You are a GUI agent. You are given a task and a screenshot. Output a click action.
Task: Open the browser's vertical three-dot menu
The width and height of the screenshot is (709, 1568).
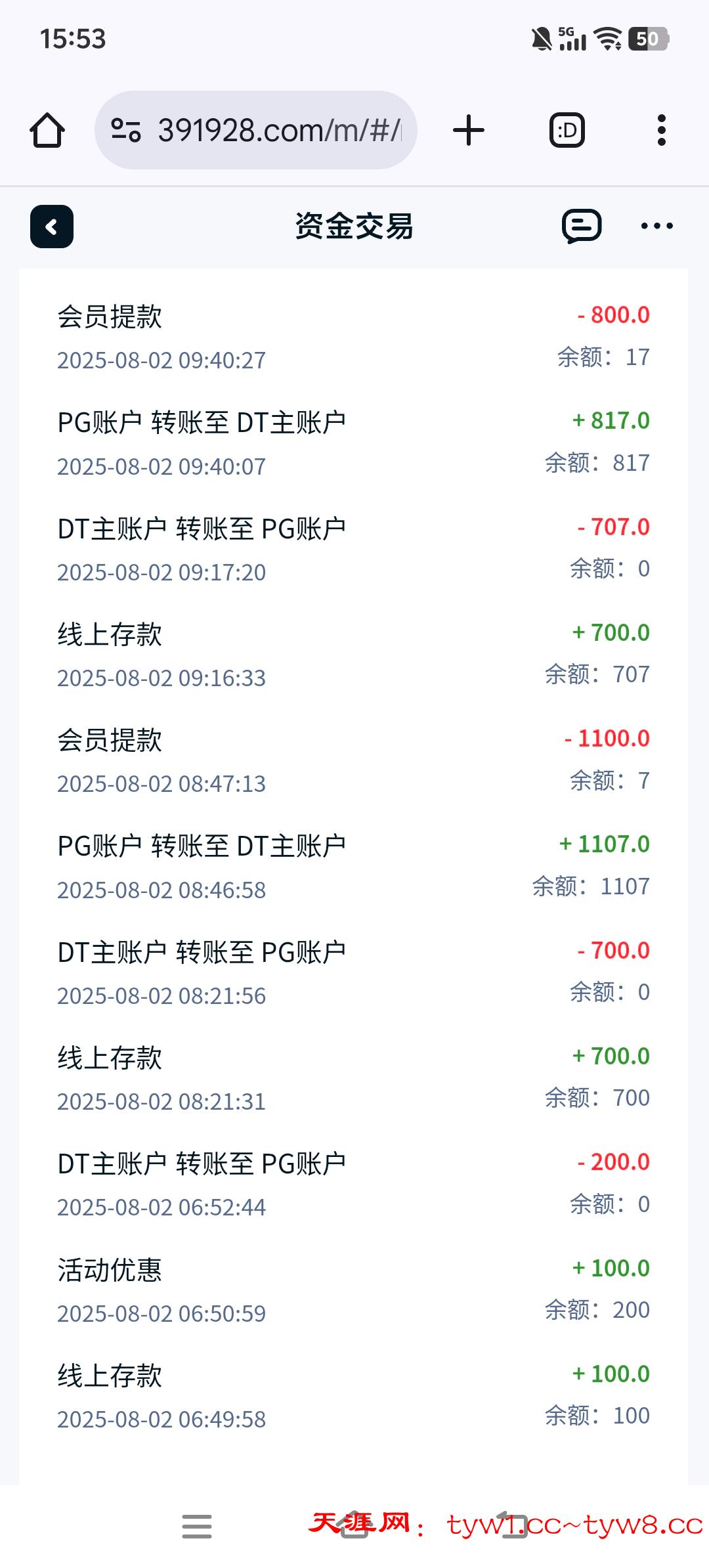(x=662, y=130)
